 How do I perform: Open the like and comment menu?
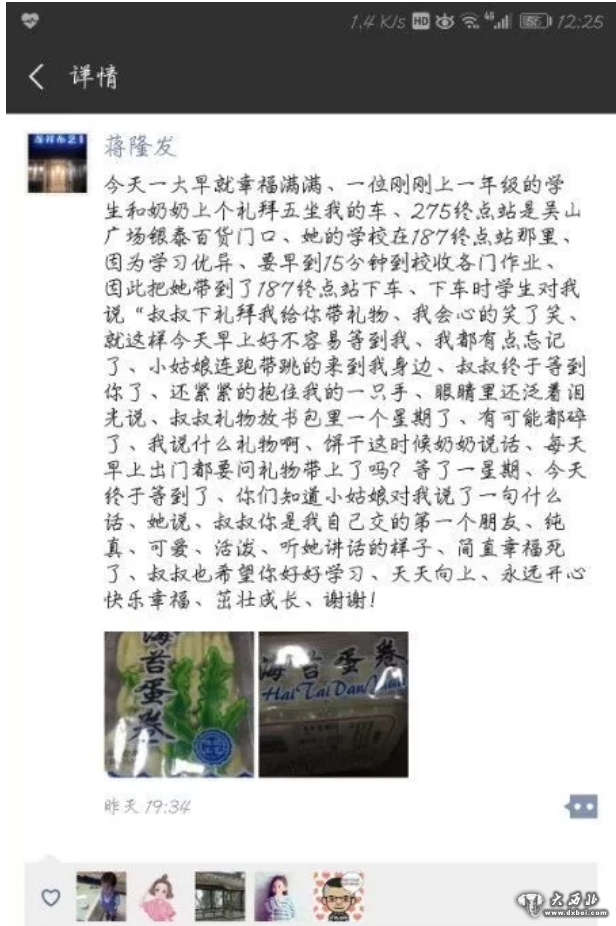pos(581,806)
